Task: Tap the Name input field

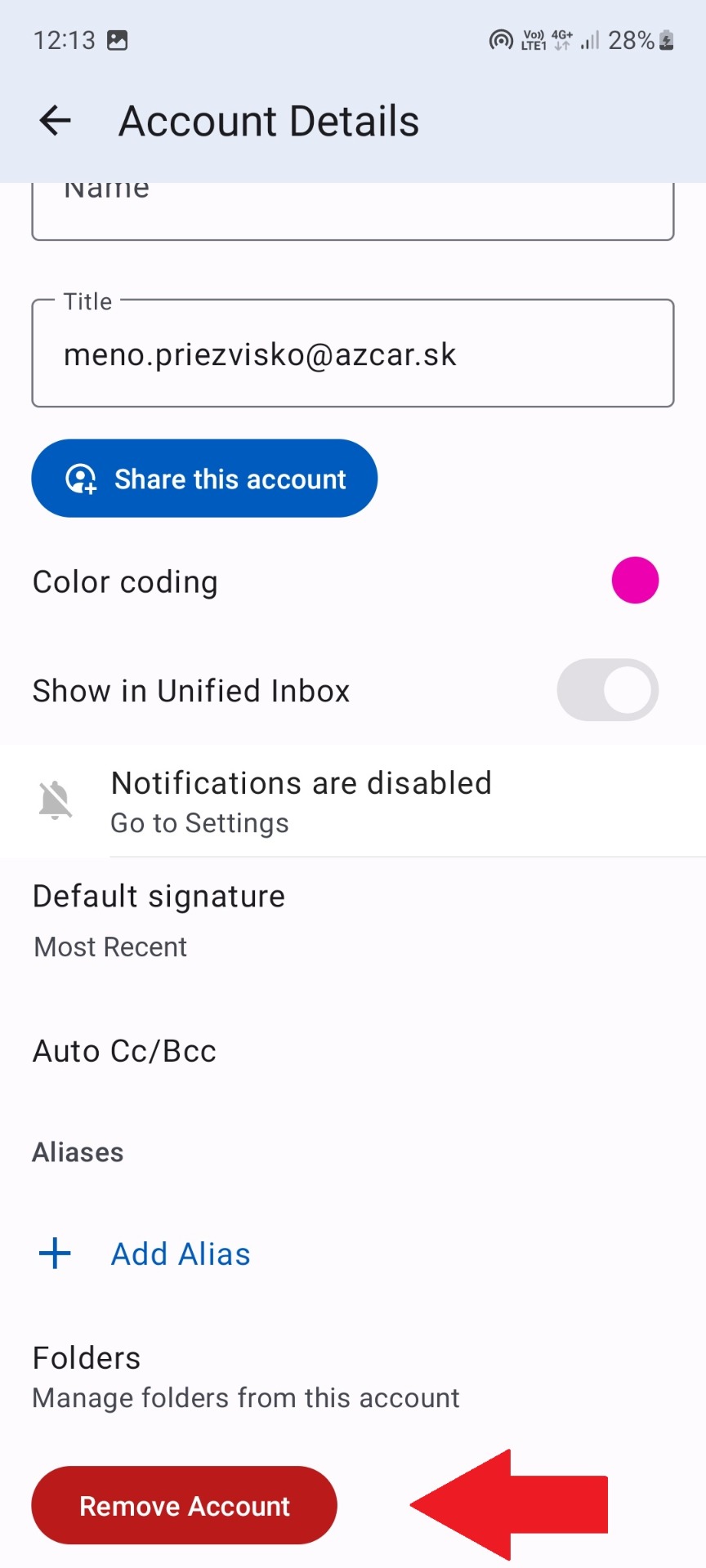Action: tap(353, 211)
